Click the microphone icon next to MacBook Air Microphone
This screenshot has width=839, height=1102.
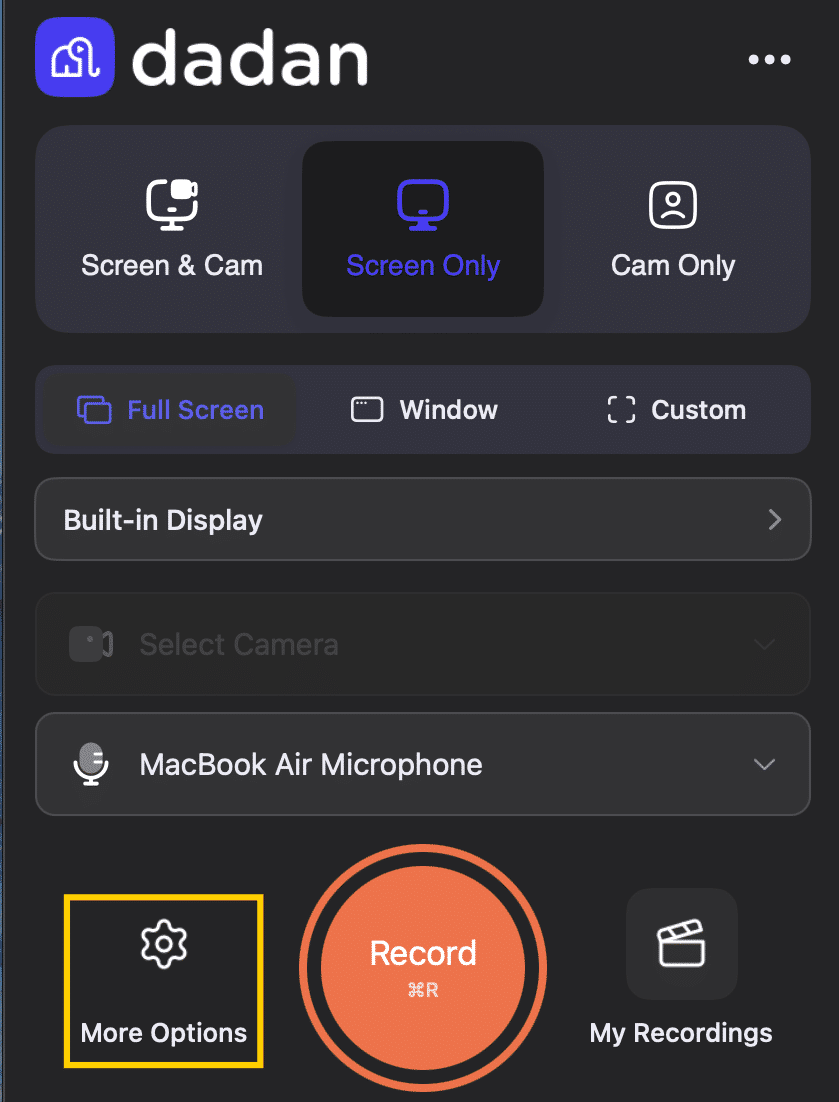[91, 764]
